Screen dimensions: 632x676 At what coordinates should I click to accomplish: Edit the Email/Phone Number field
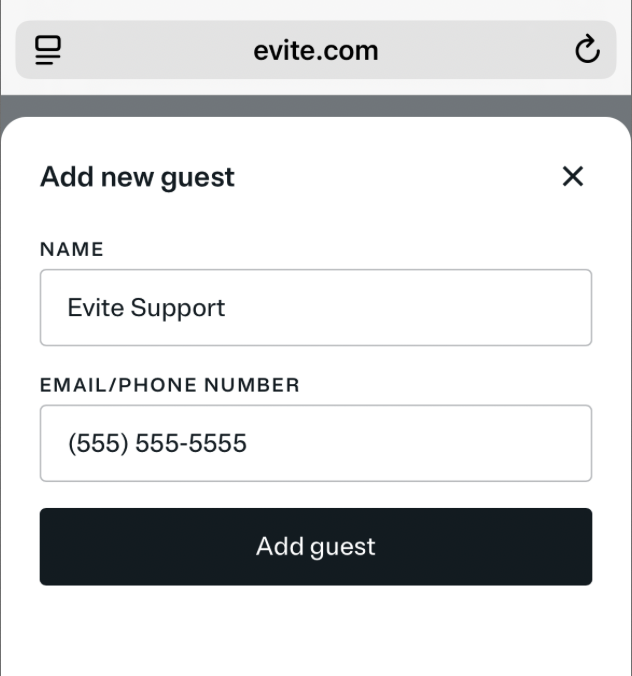coord(315,443)
